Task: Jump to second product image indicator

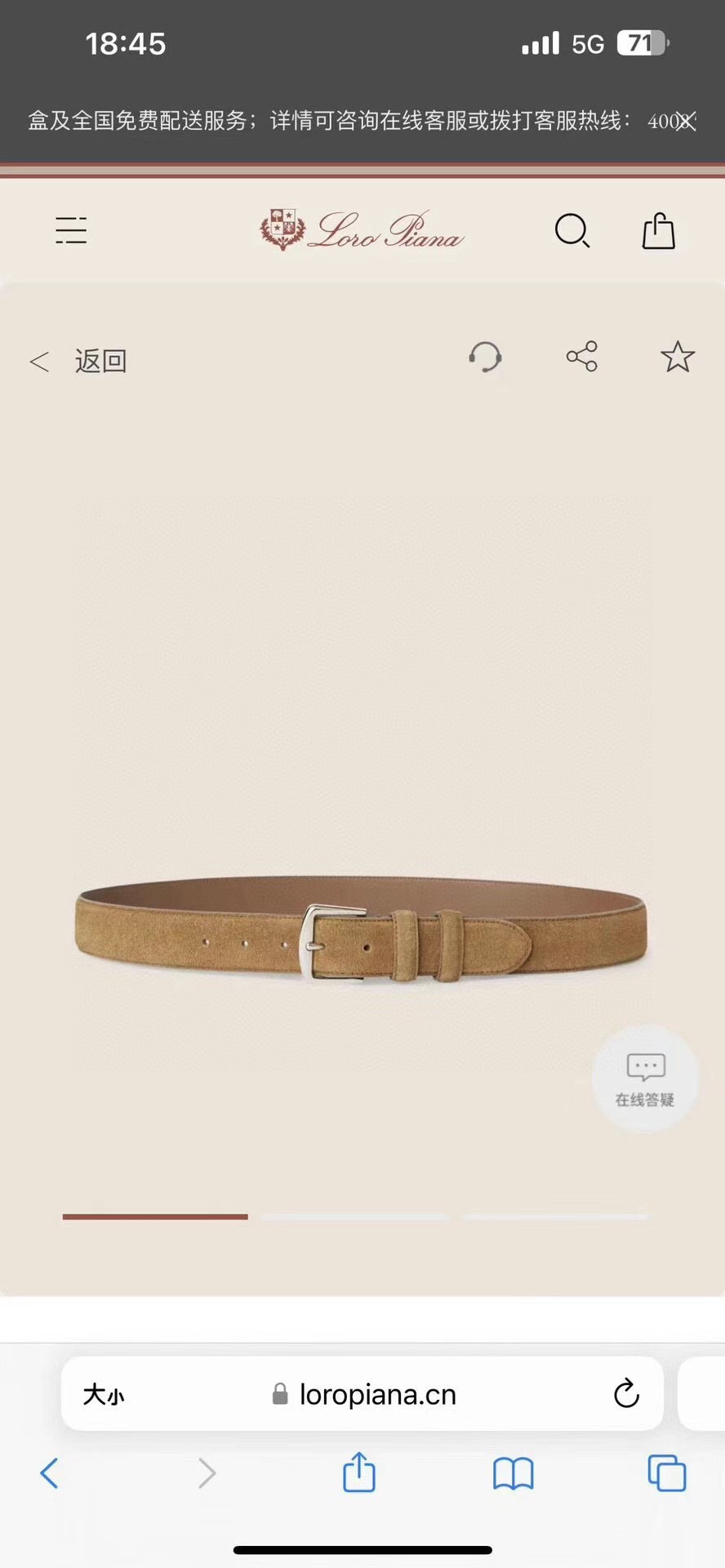Action: click(355, 1216)
